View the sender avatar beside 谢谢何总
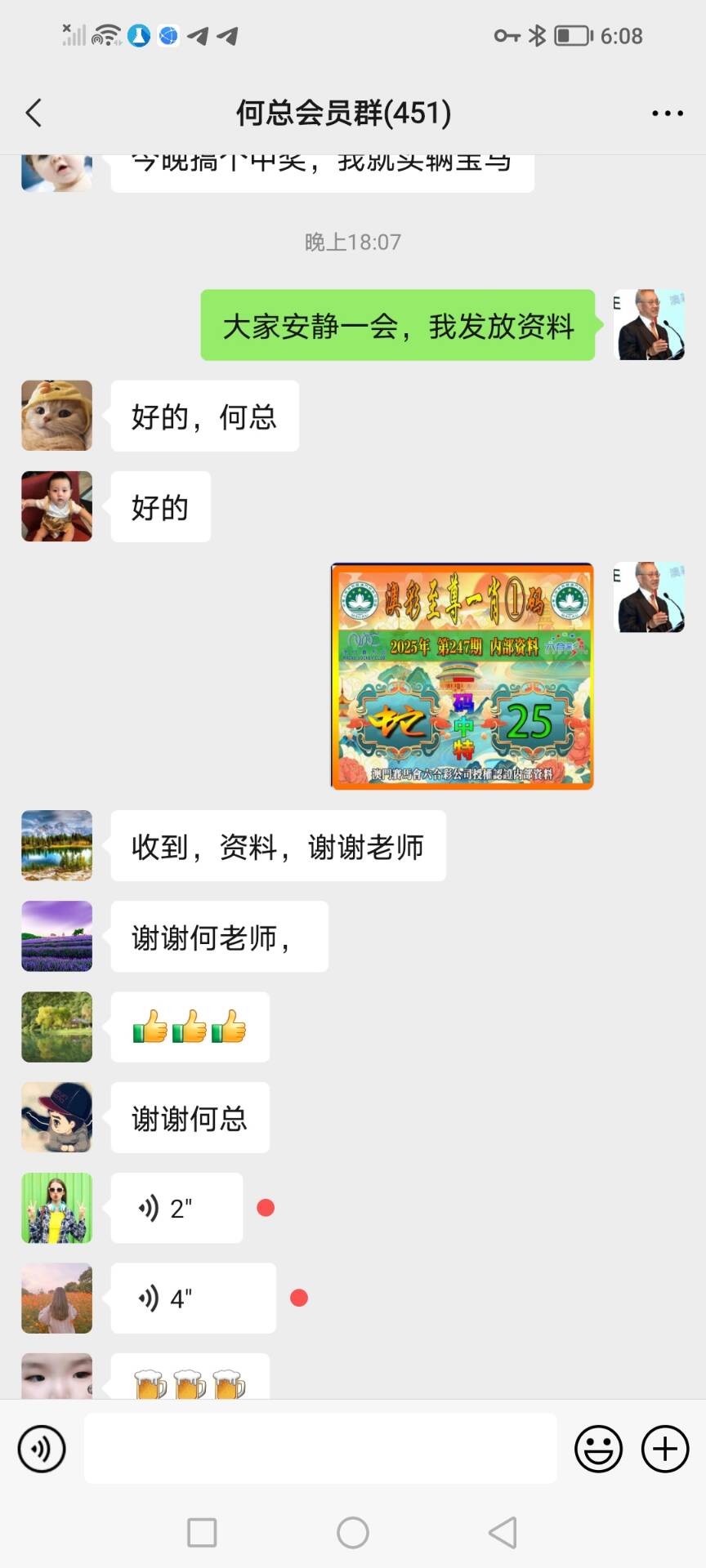 56,1117
